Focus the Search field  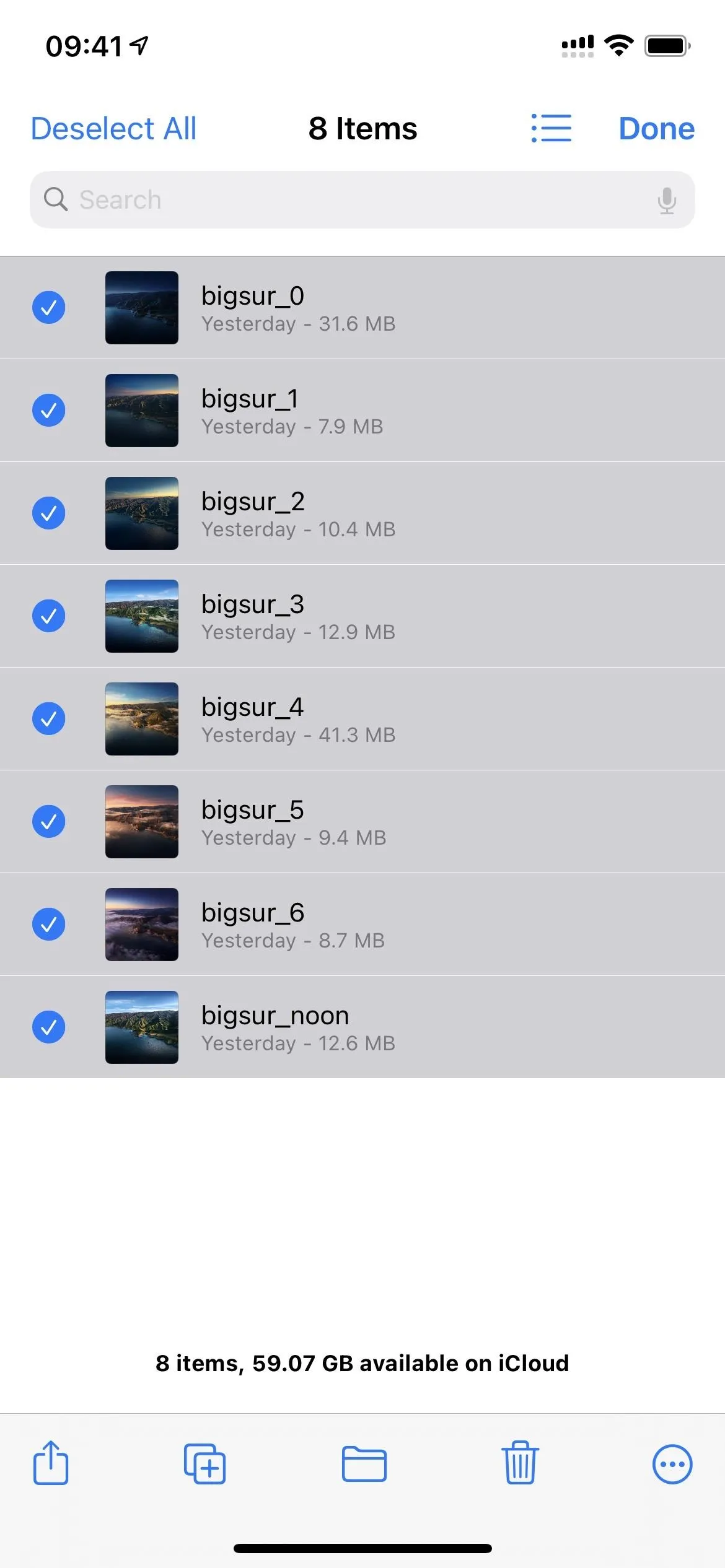pyautogui.click(x=362, y=200)
